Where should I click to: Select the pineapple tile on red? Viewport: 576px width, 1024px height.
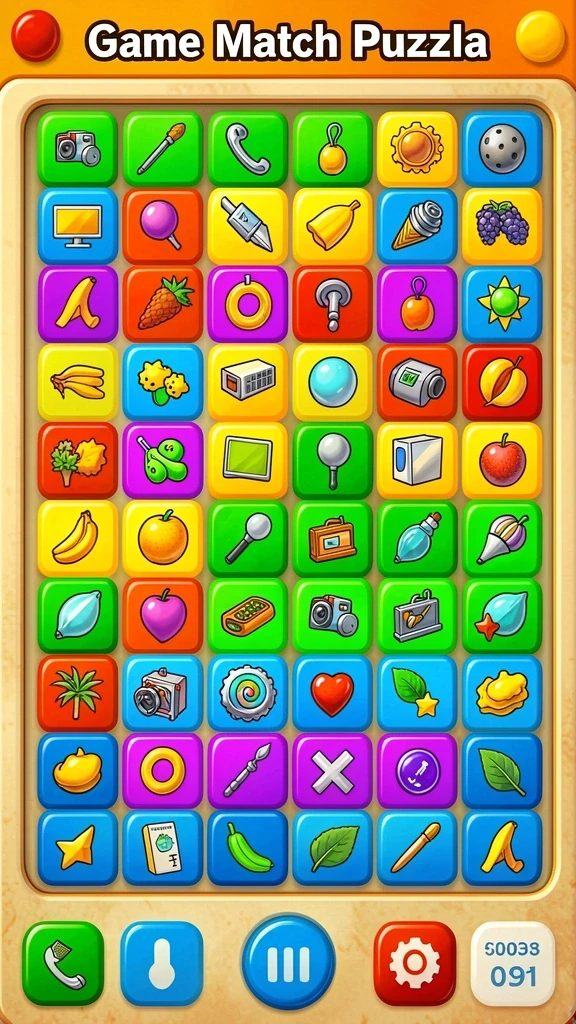click(163, 304)
